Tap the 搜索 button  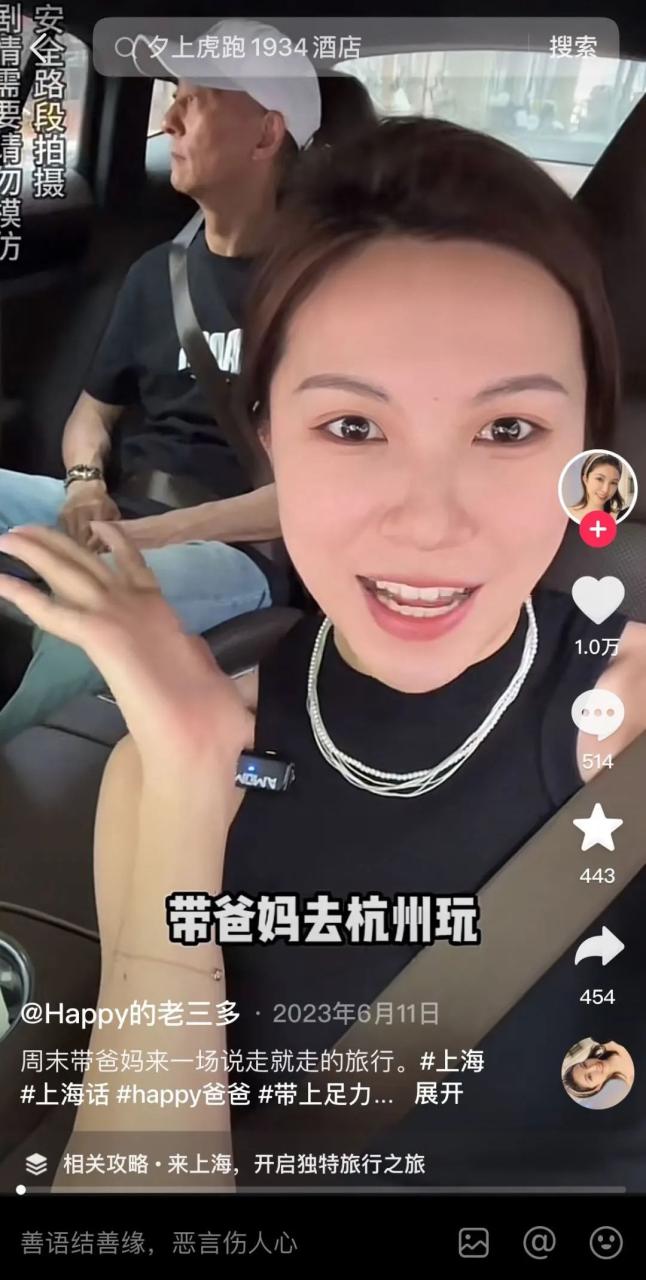pos(573,47)
